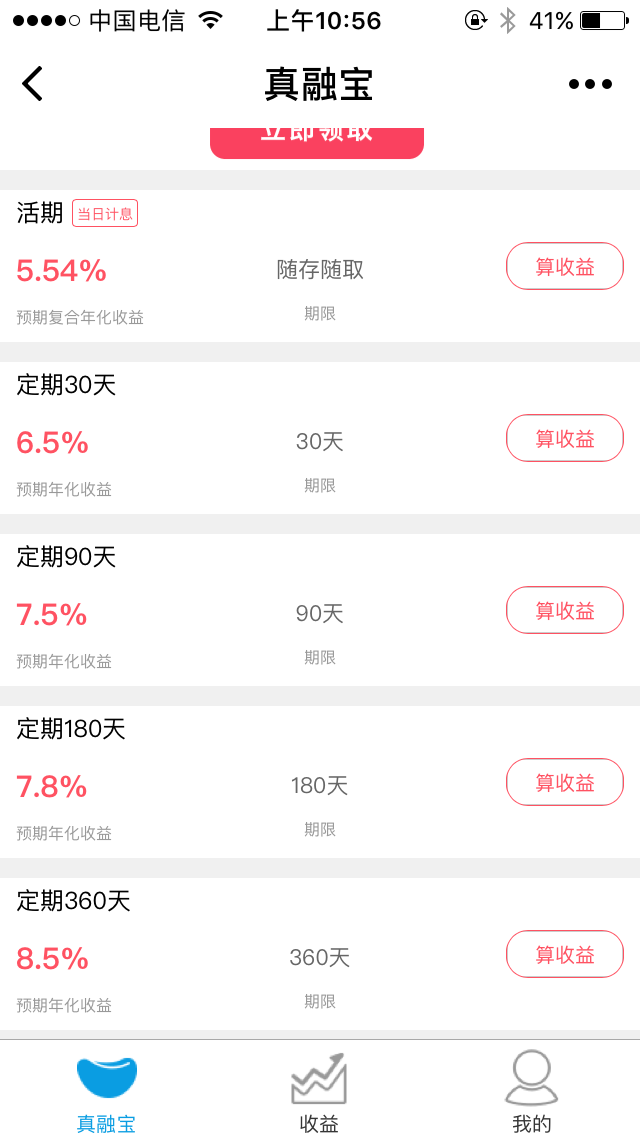Open the three-dot overflow menu
640x1136 pixels.
click(590, 84)
